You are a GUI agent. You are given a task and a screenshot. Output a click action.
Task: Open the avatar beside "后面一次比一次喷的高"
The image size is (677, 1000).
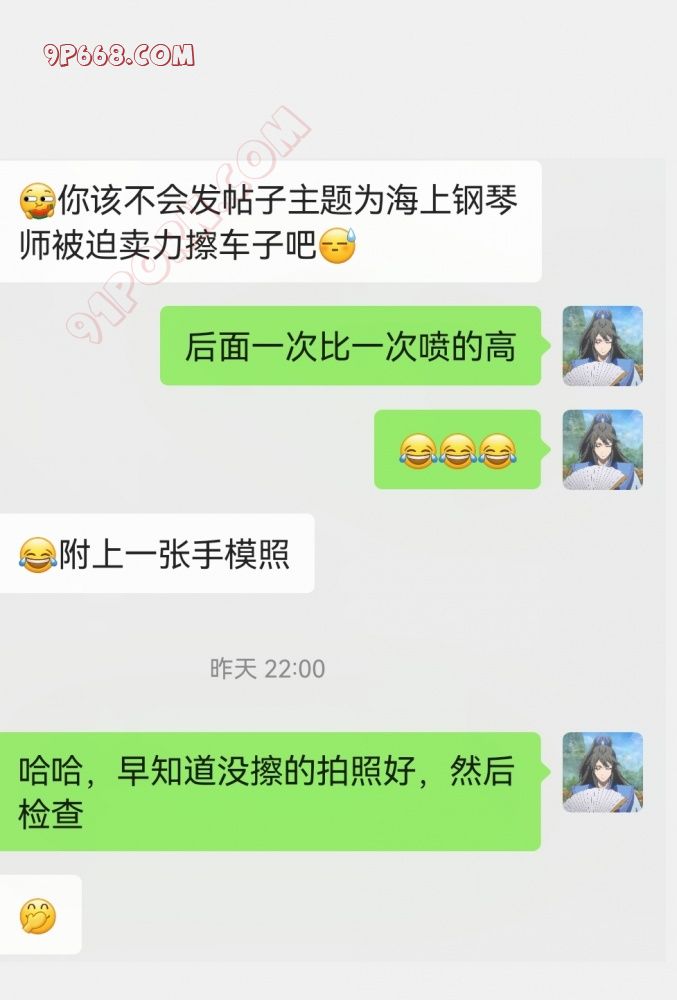602,346
